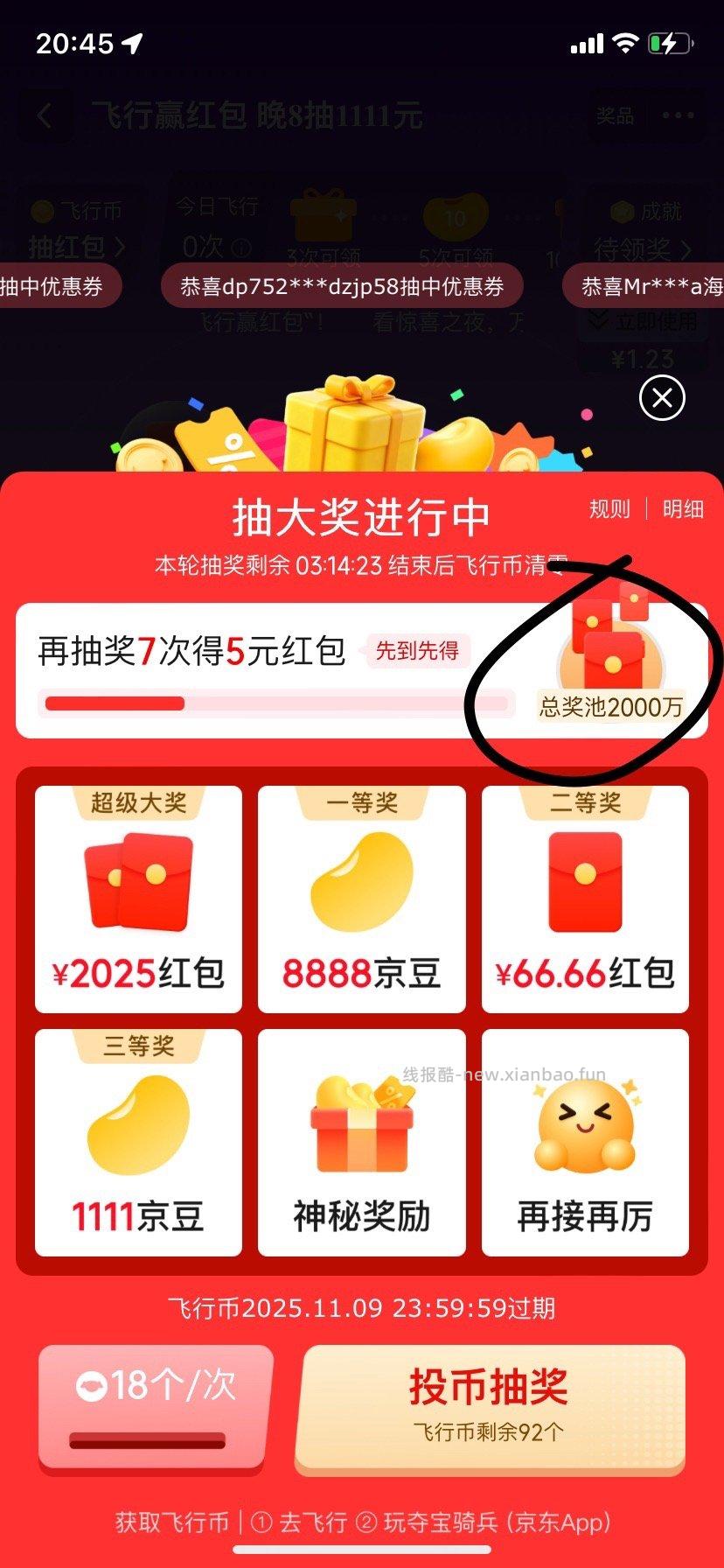This screenshot has height=1568, width=724.
Task: Open the 规则 rules link
Action: pyautogui.click(x=609, y=509)
